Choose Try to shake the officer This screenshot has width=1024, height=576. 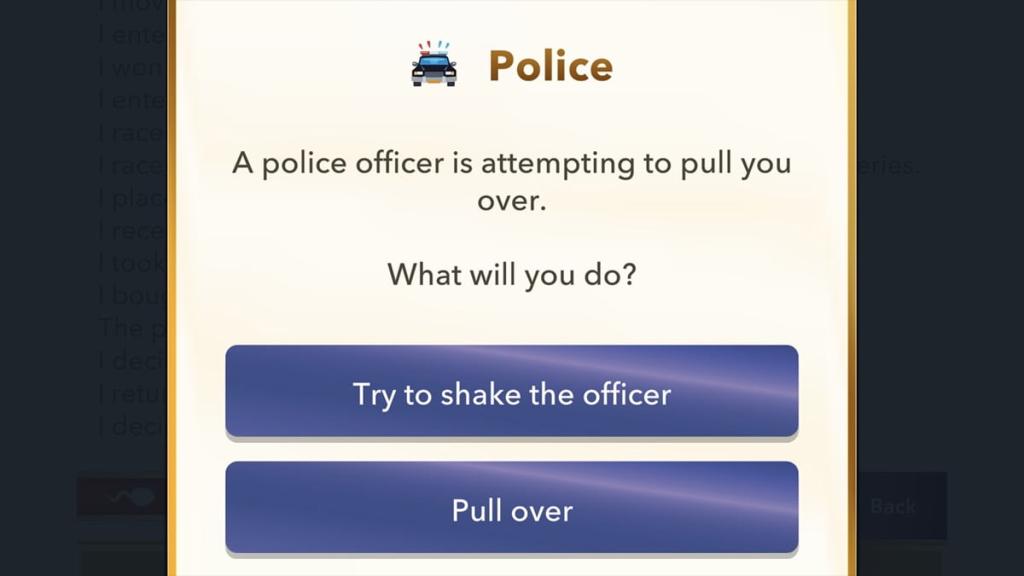(x=511, y=392)
